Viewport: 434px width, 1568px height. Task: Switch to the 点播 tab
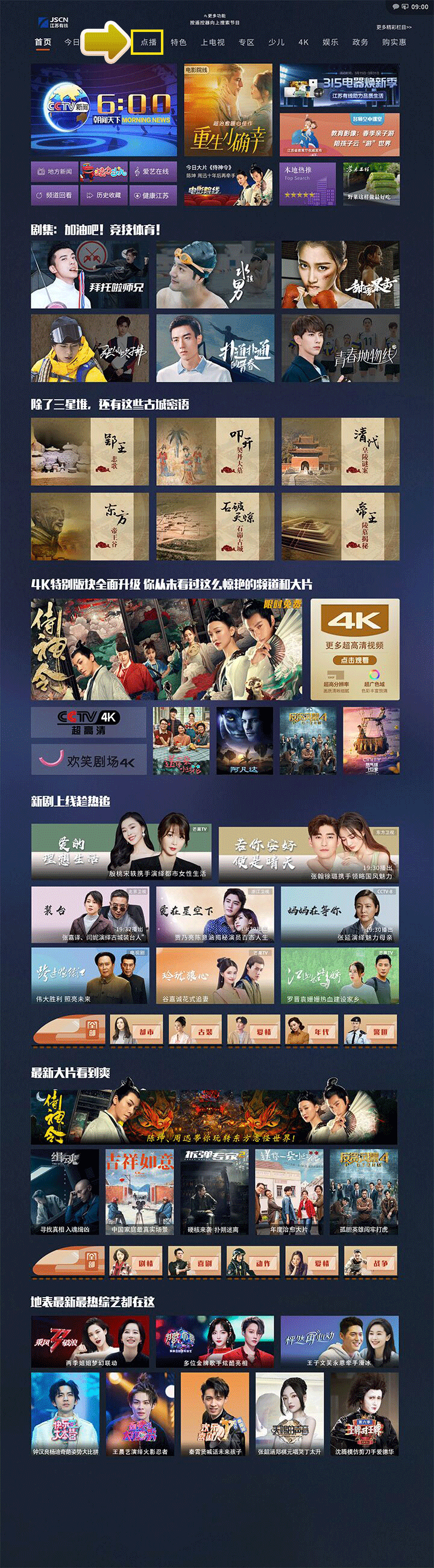pyautogui.click(x=148, y=42)
